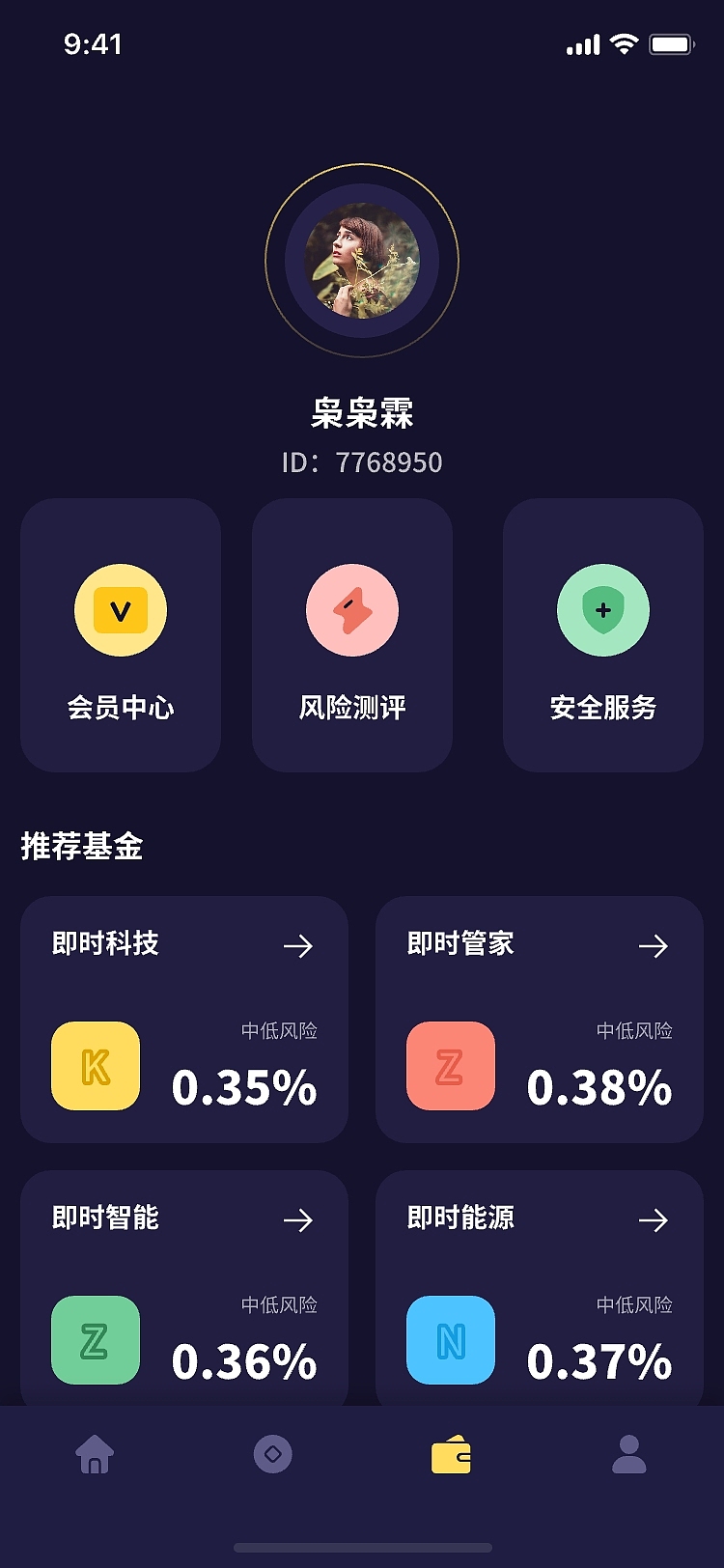Select the yellow K icon for 即时科技
The image size is (724, 1568).
click(x=96, y=1066)
